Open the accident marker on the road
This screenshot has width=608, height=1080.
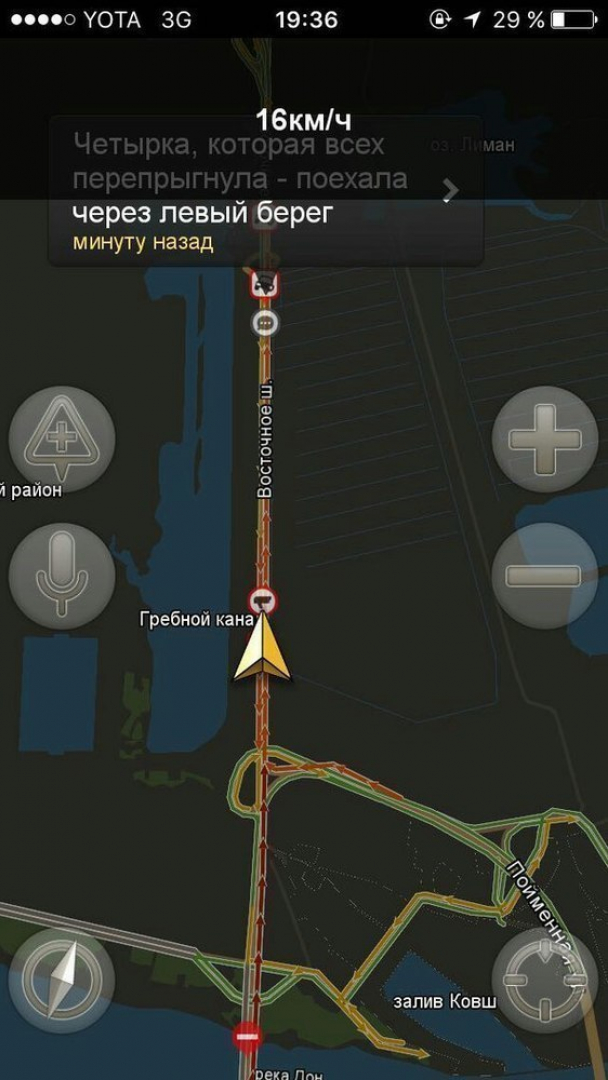pos(265,282)
